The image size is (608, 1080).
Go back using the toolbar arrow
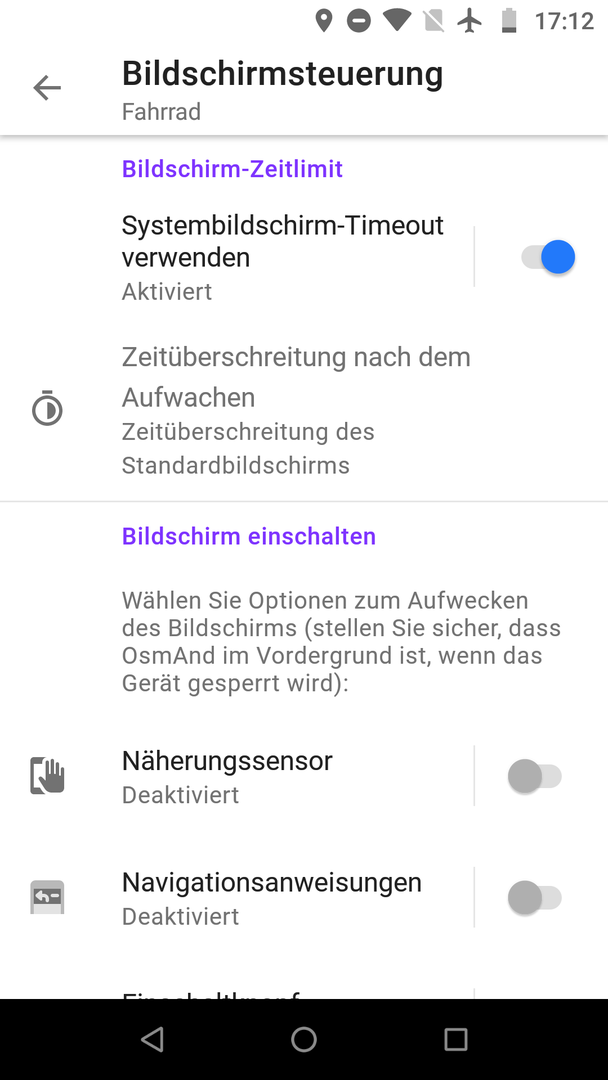[x=47, y=88]
